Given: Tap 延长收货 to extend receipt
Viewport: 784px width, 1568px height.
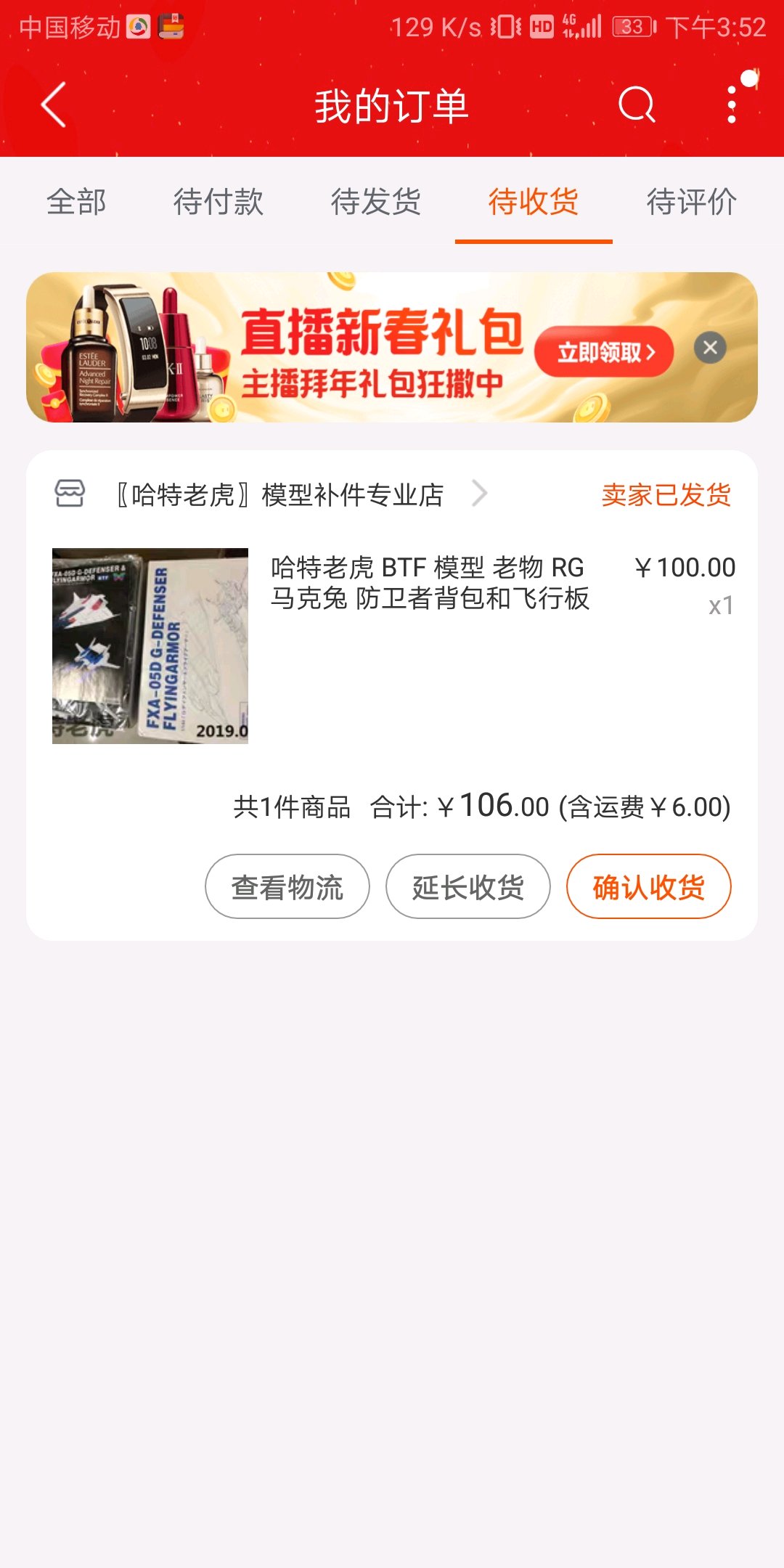Looking at the screenshot, I should click(x=468, y=886).
